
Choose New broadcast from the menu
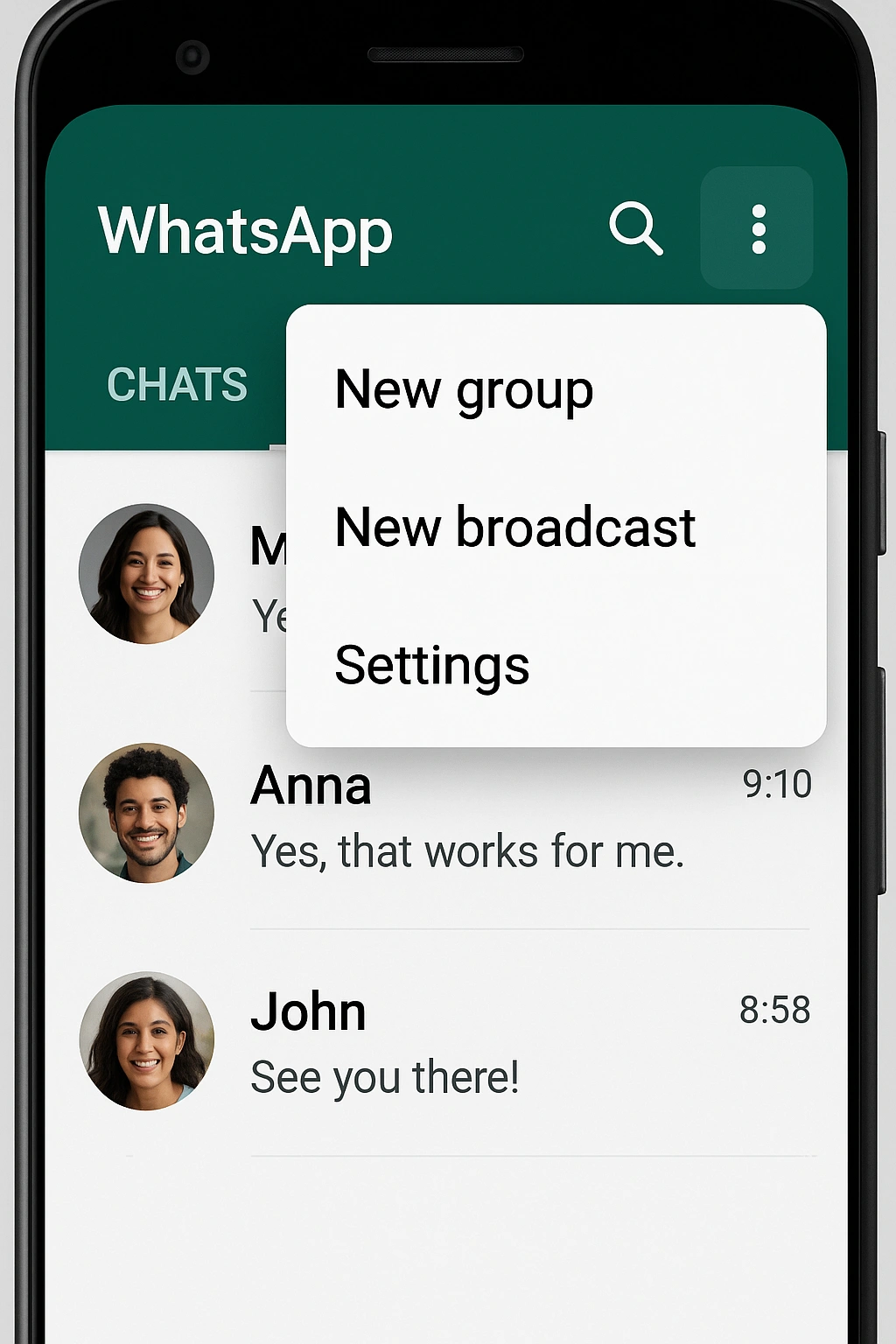coord(514,528)
